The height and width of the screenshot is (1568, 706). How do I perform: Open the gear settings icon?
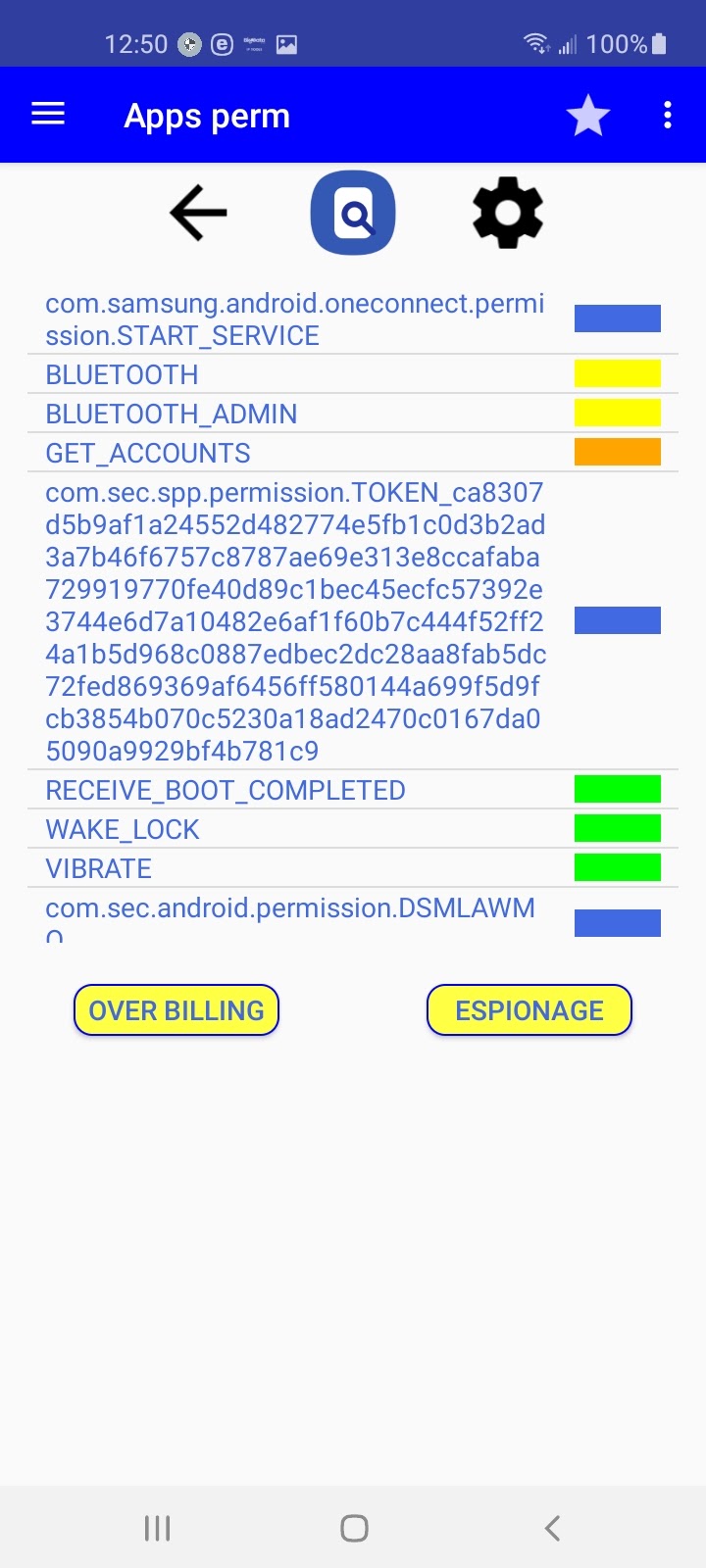507,213
